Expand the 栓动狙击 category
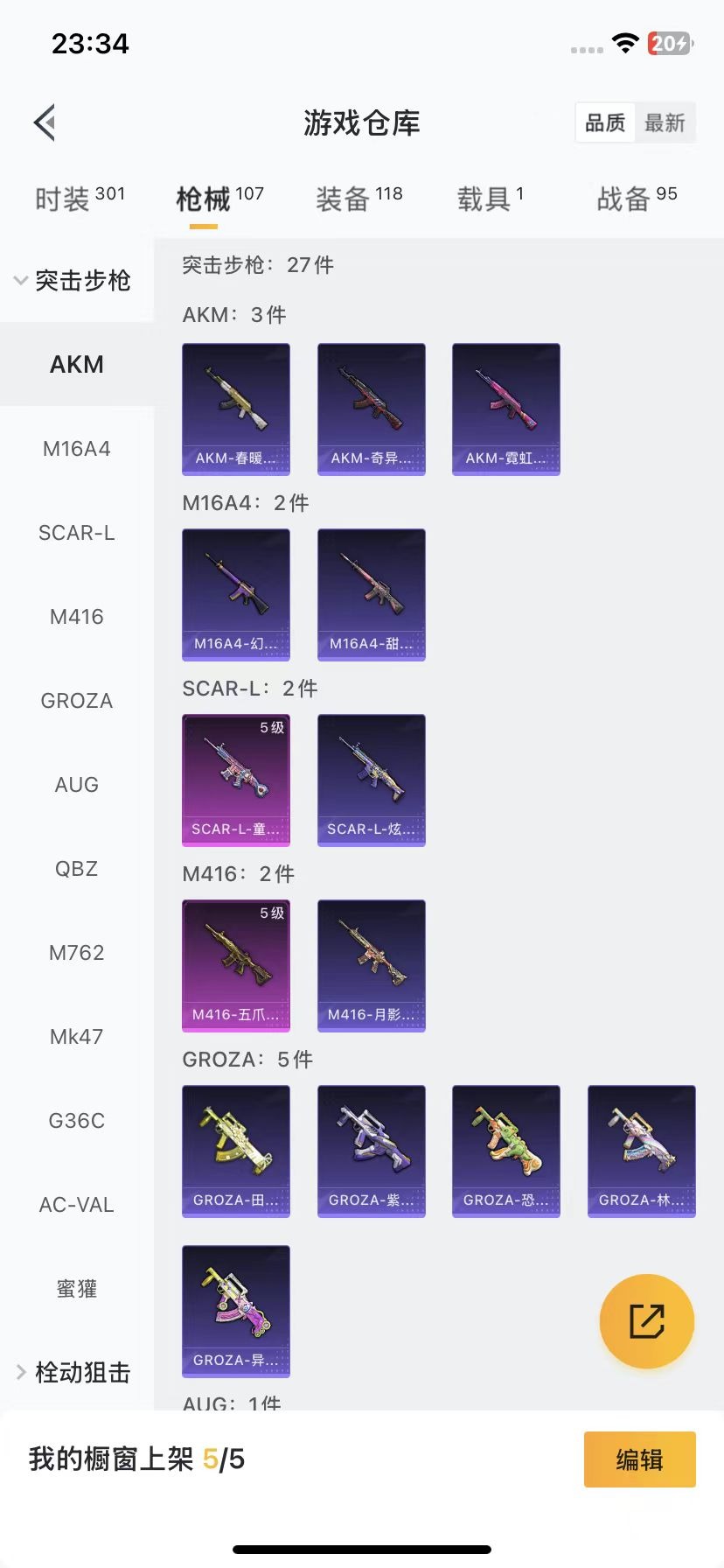The image size is (724, 1568). tap(73, 1373)
